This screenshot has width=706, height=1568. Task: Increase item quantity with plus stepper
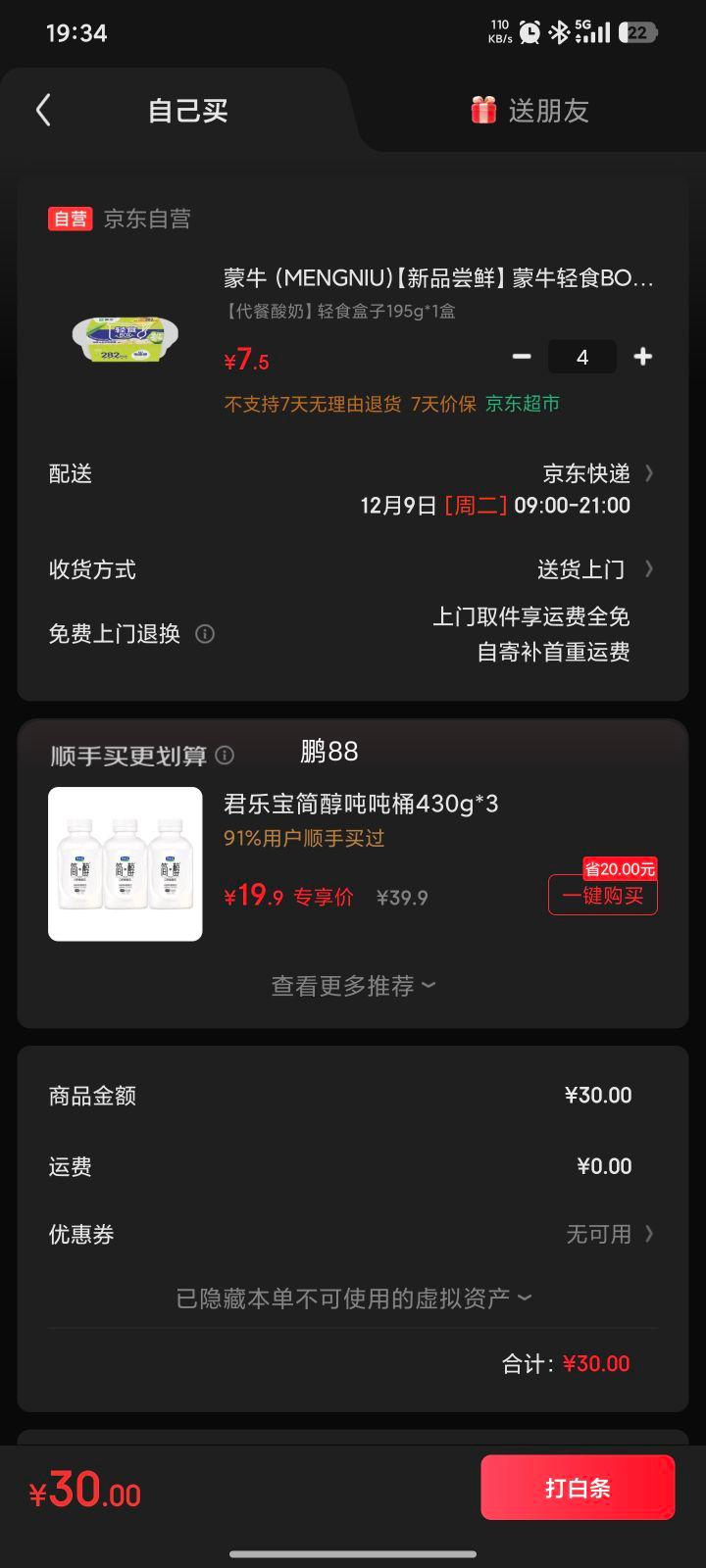pyautogui.click(x=642, y=357)
